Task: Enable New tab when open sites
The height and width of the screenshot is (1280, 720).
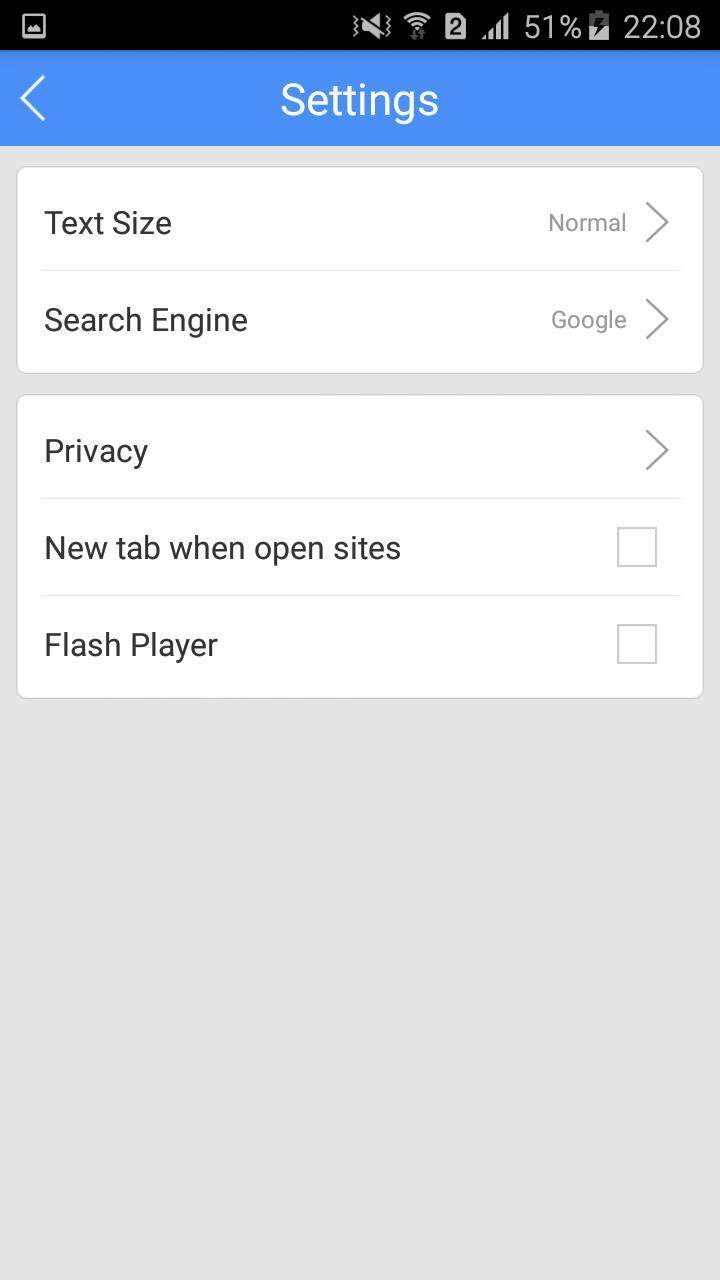Action: tap(637, 547)
